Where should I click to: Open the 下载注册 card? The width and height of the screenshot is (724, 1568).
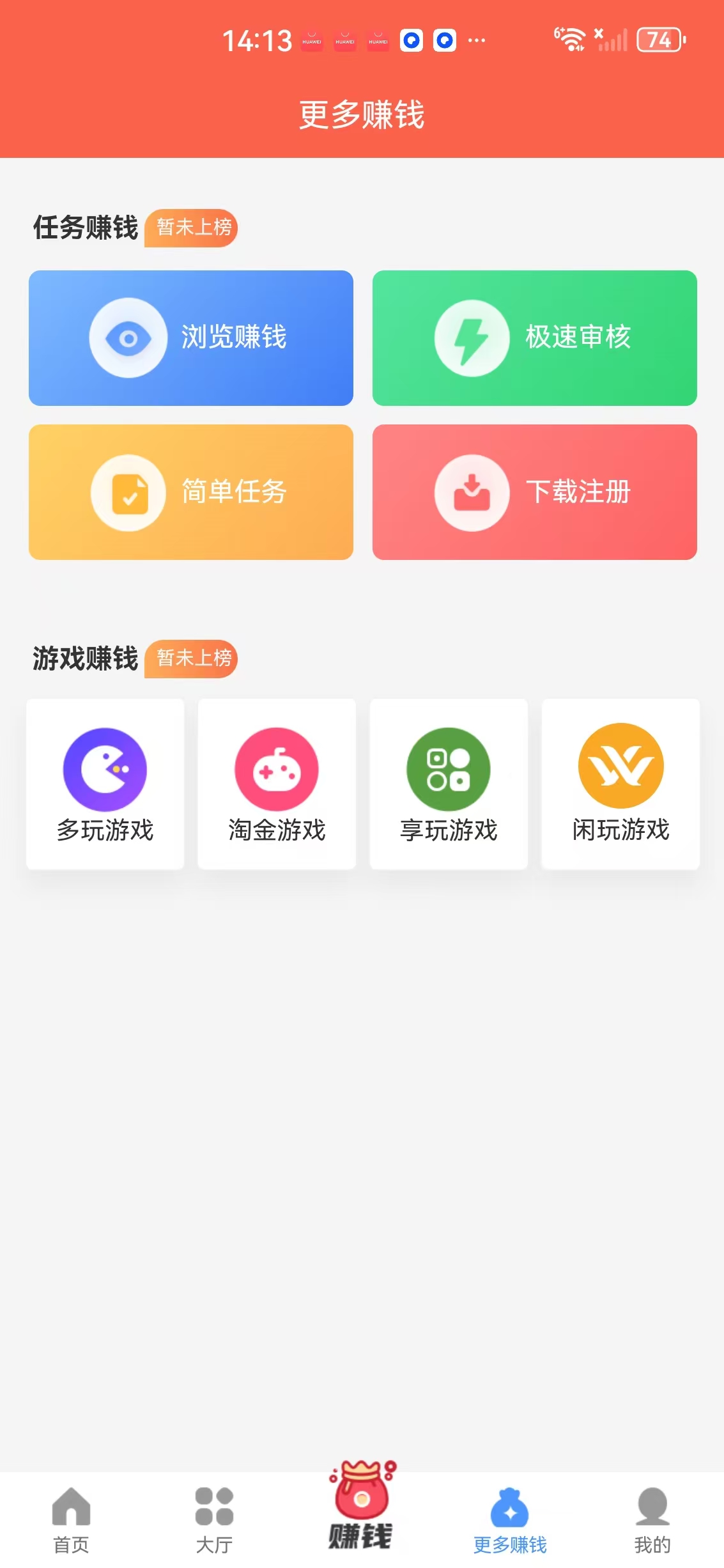click(534, 493)
